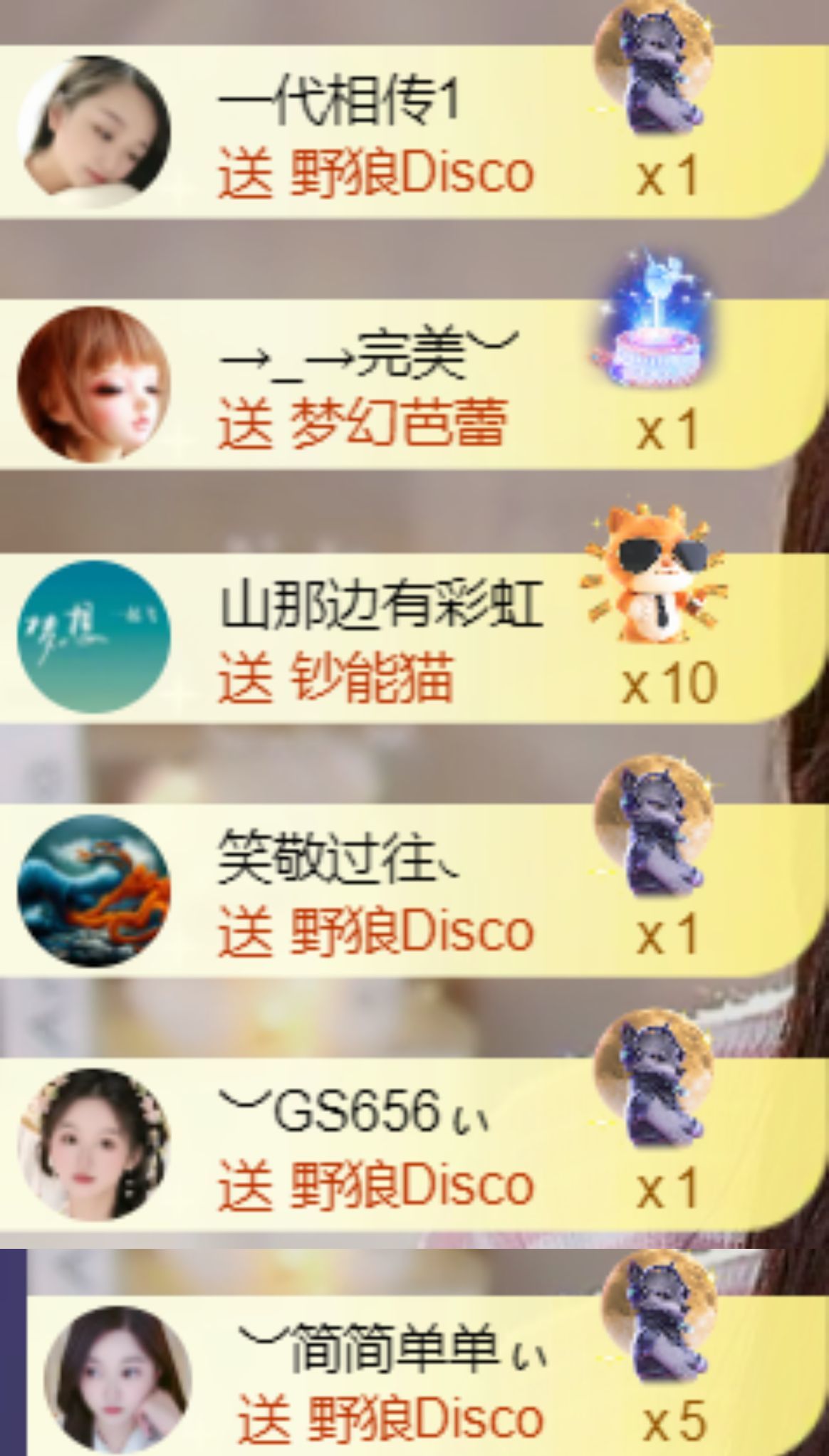Open 笑敬过往's dragon avatar

[x=93, y=891]
